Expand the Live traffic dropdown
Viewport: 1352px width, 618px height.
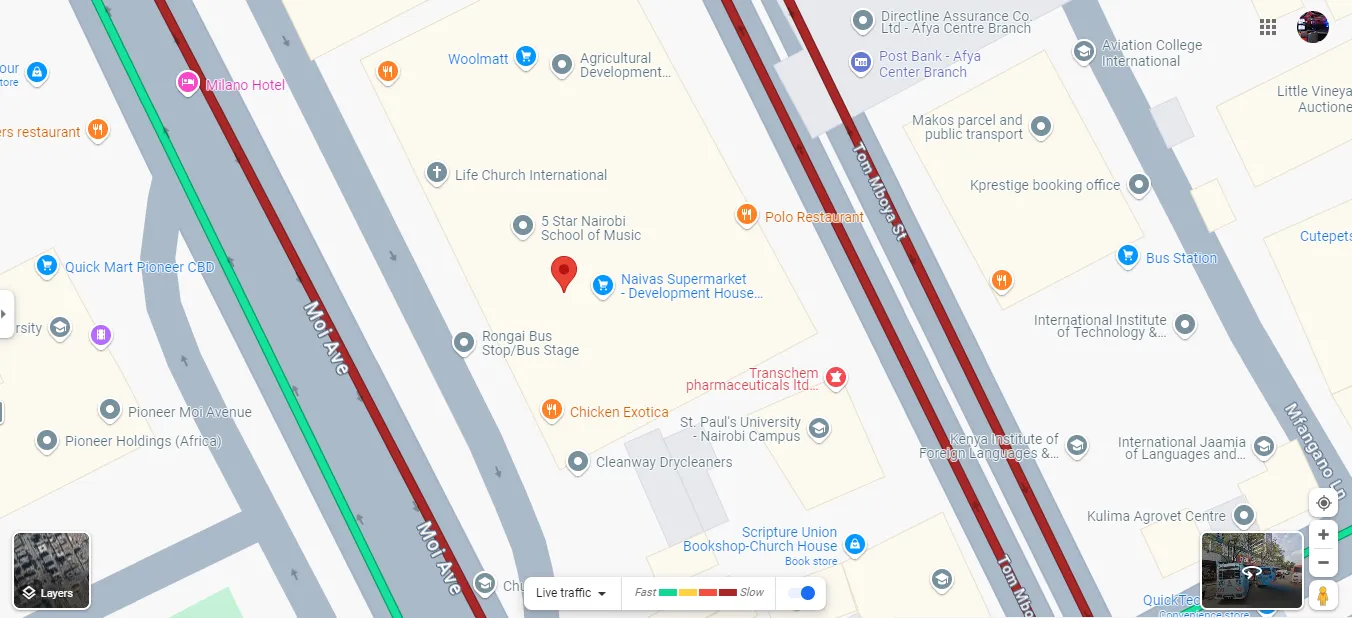click(572, 593)
